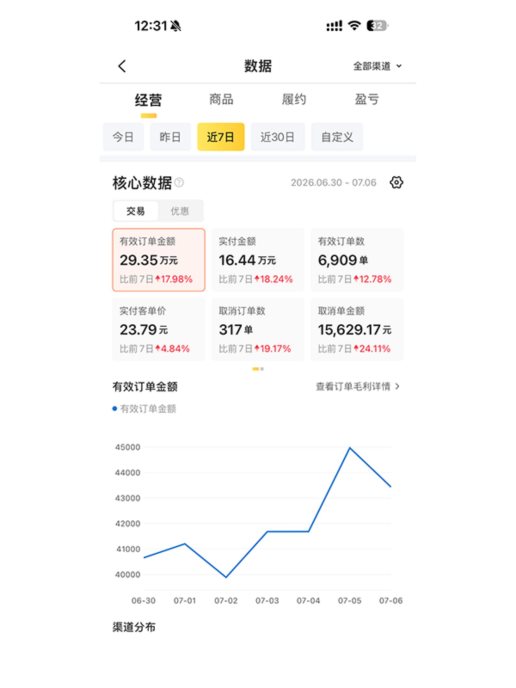The image size is (516, 688).
Task: Select the 昨日 date filter
Action: (170, 137)
